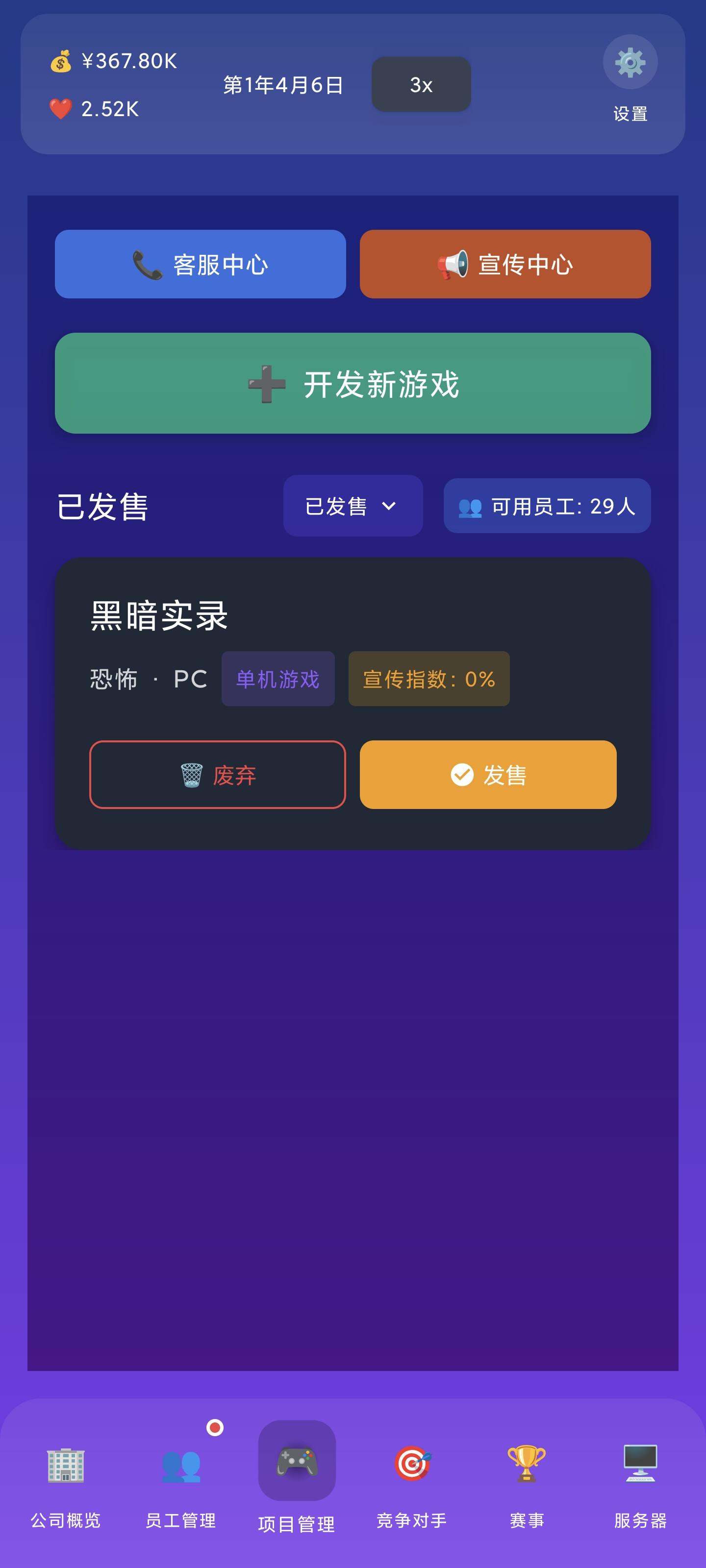Screen dimensions: 706x1568
Task: Toggle the 3x game speed button
Action: (x=420, y=85)
